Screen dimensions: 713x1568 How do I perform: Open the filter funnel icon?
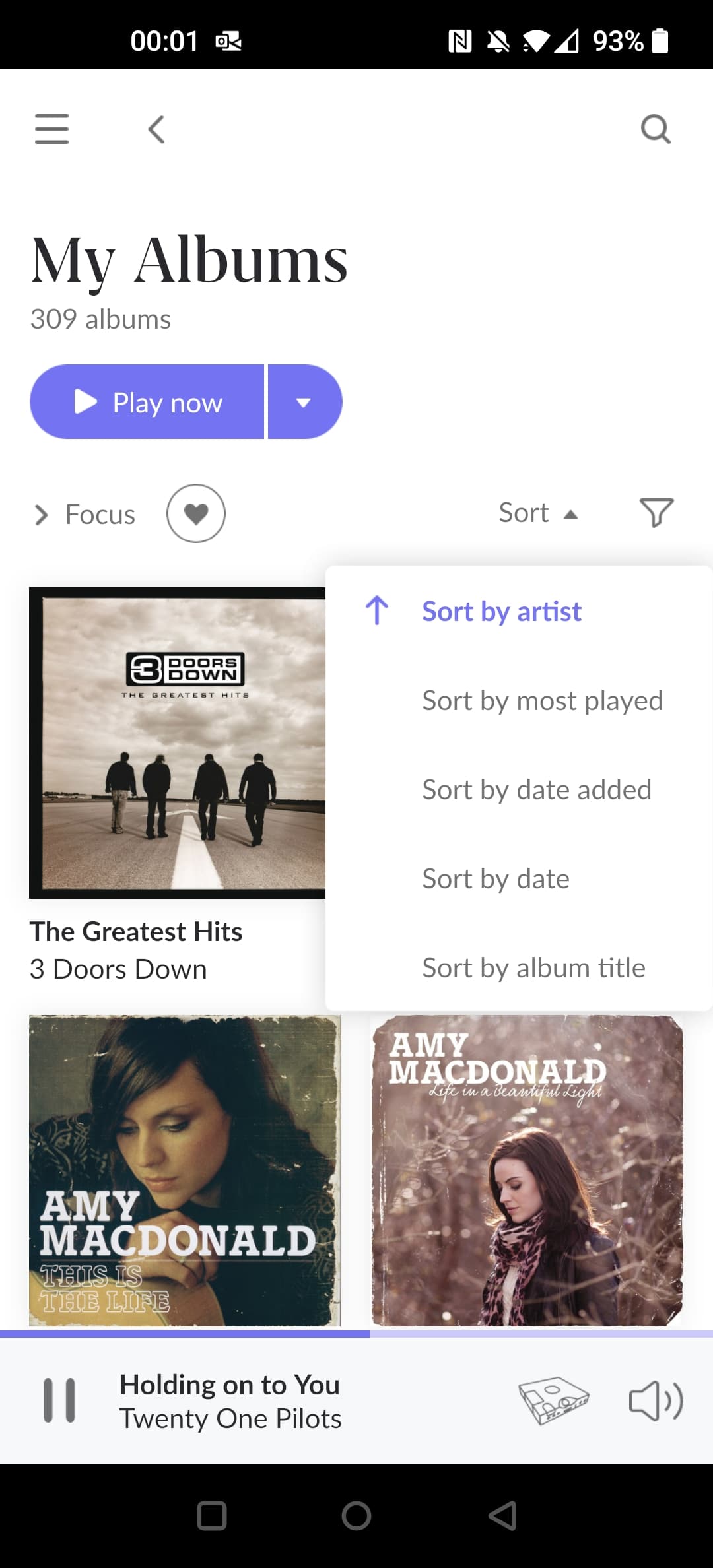pyautogui.click(x=657, y=513)
